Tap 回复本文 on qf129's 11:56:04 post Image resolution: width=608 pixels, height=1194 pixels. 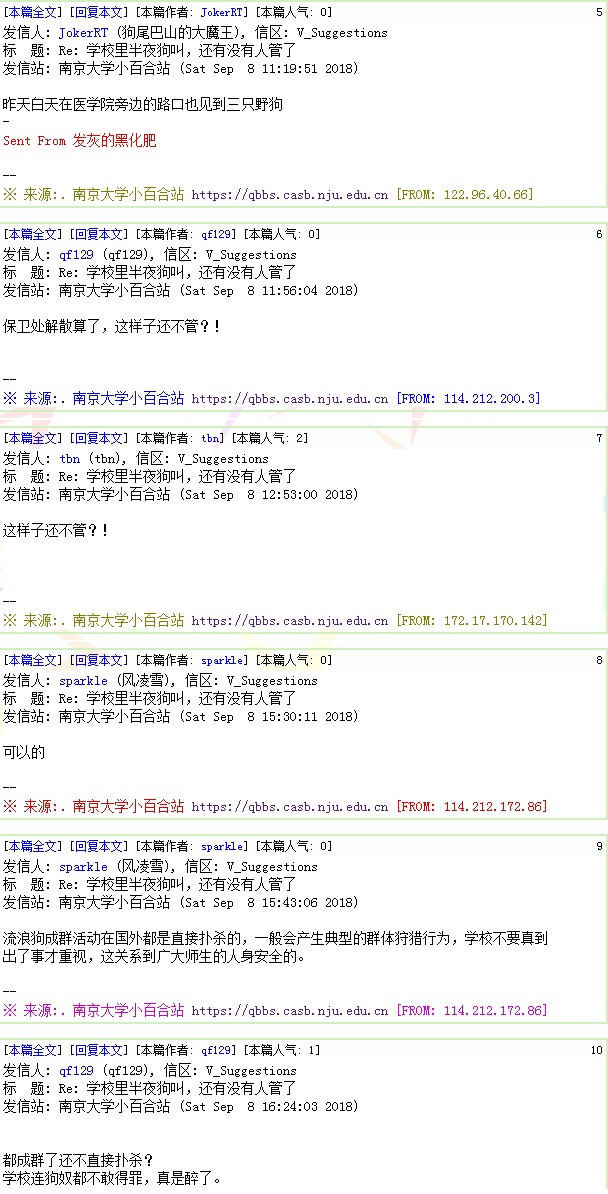pyautogui.click(x=98, y=234)
